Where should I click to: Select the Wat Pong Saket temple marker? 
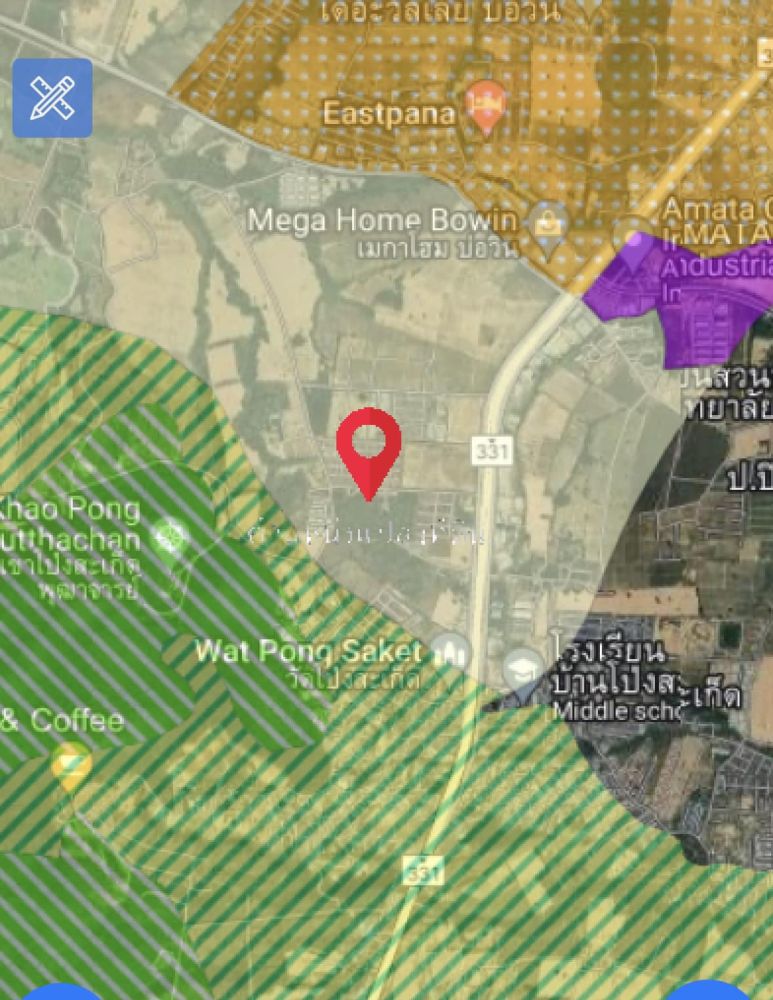point(451,652)
